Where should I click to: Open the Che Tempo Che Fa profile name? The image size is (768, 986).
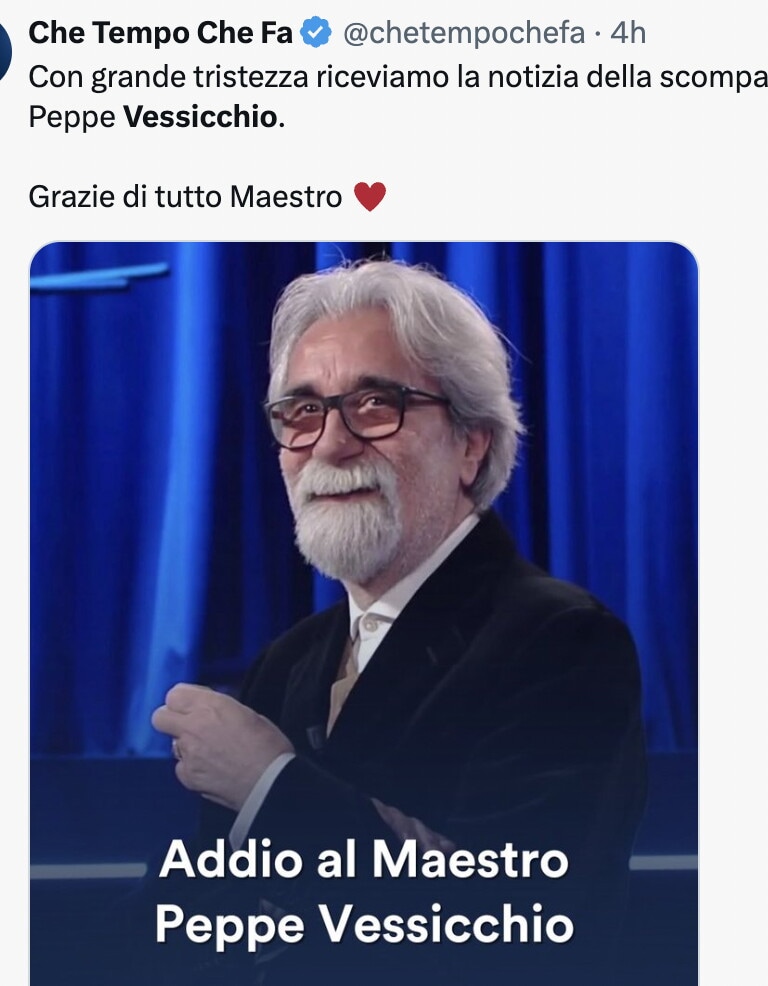(160, 33)
